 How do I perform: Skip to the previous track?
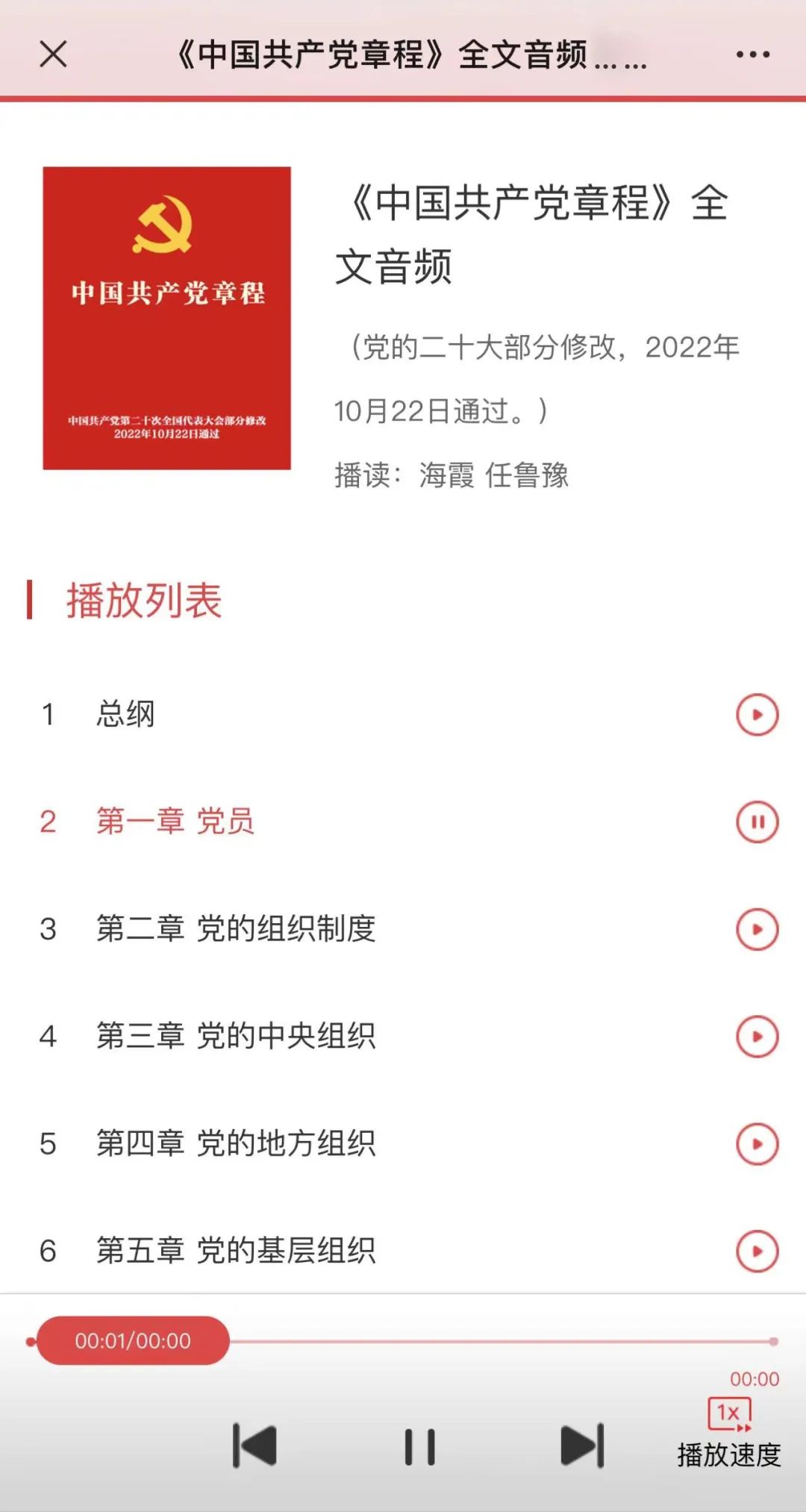[x=255, y=1446]
